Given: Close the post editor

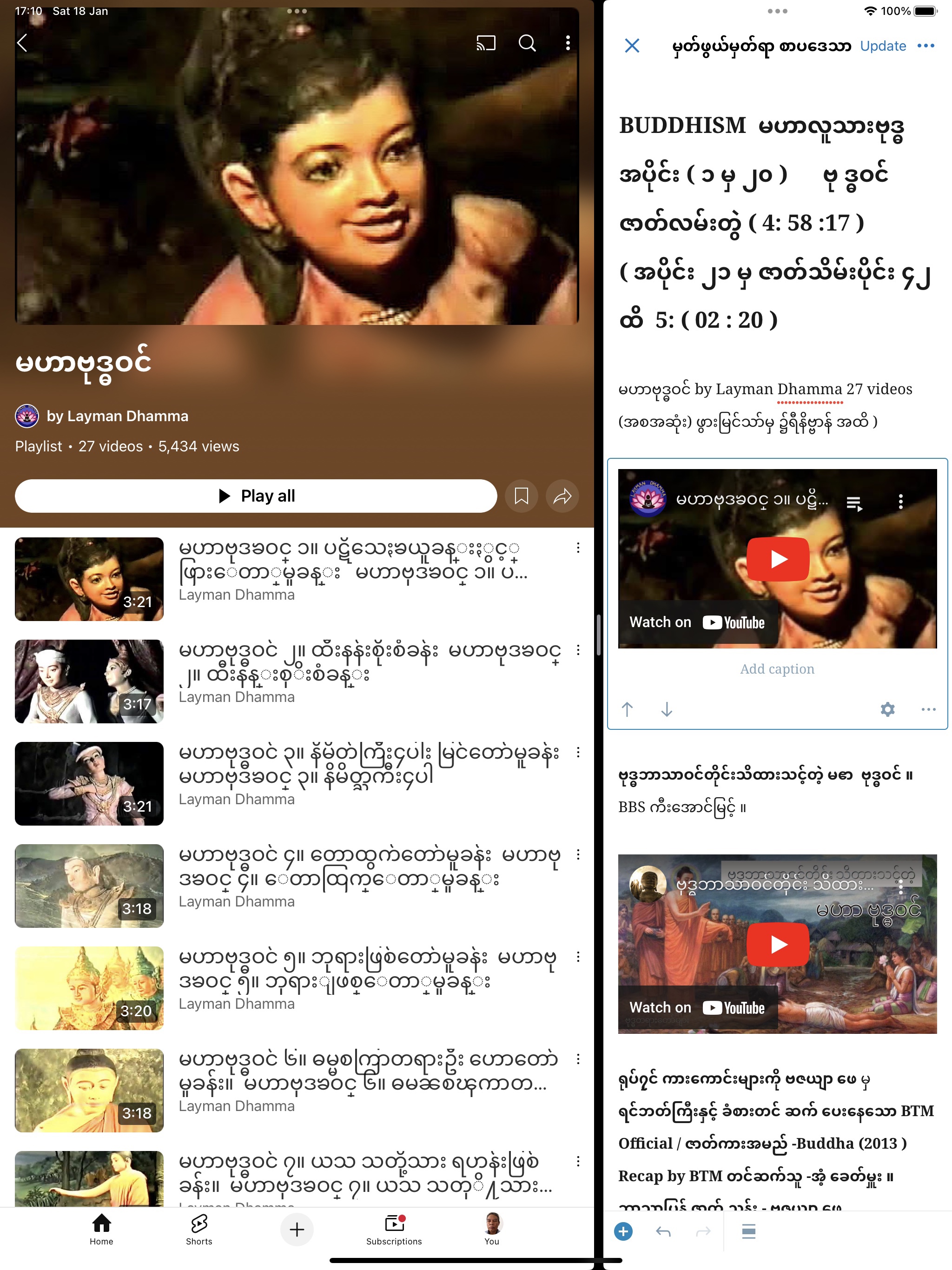Looking at the screenshot, I should (x=632, y=46).
